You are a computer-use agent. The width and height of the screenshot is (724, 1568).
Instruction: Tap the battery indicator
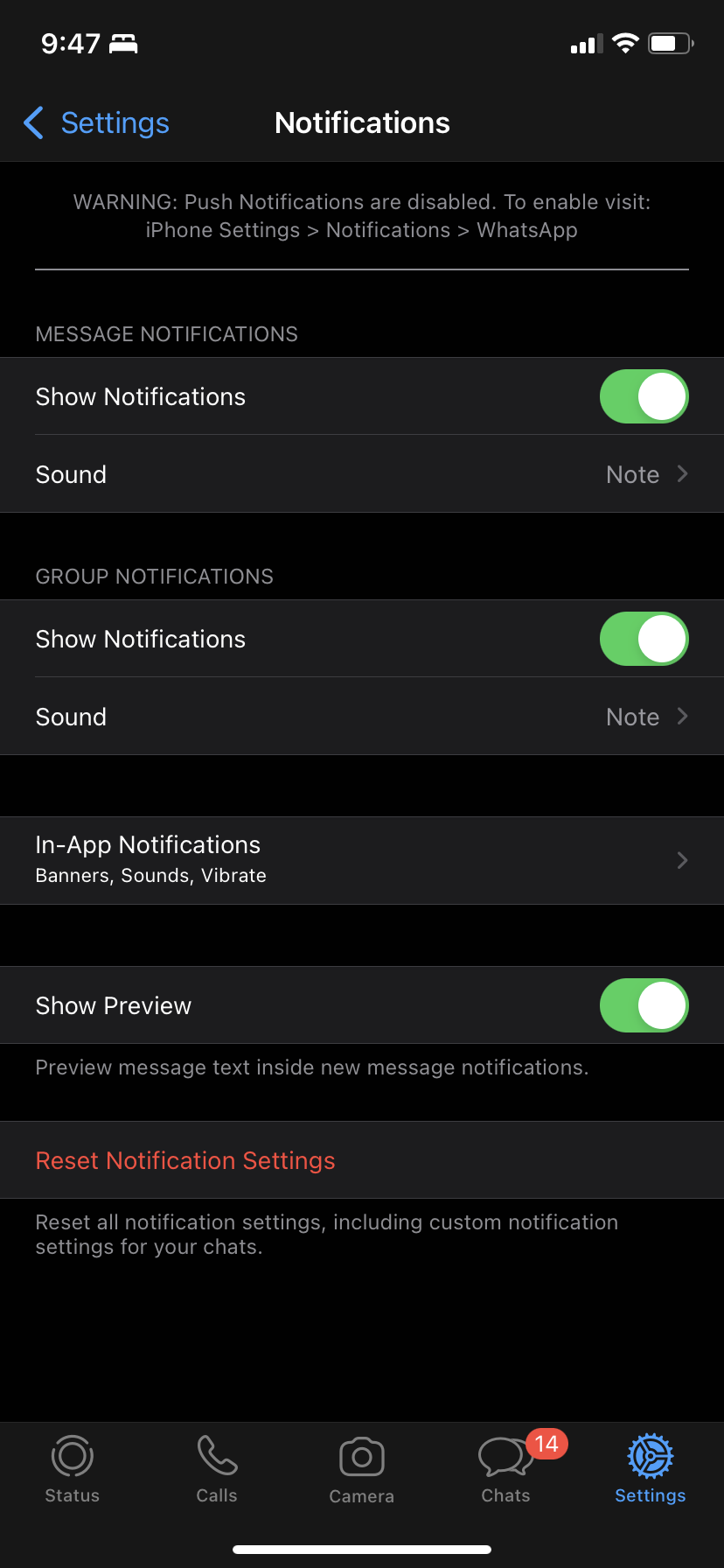coord(669,43)
